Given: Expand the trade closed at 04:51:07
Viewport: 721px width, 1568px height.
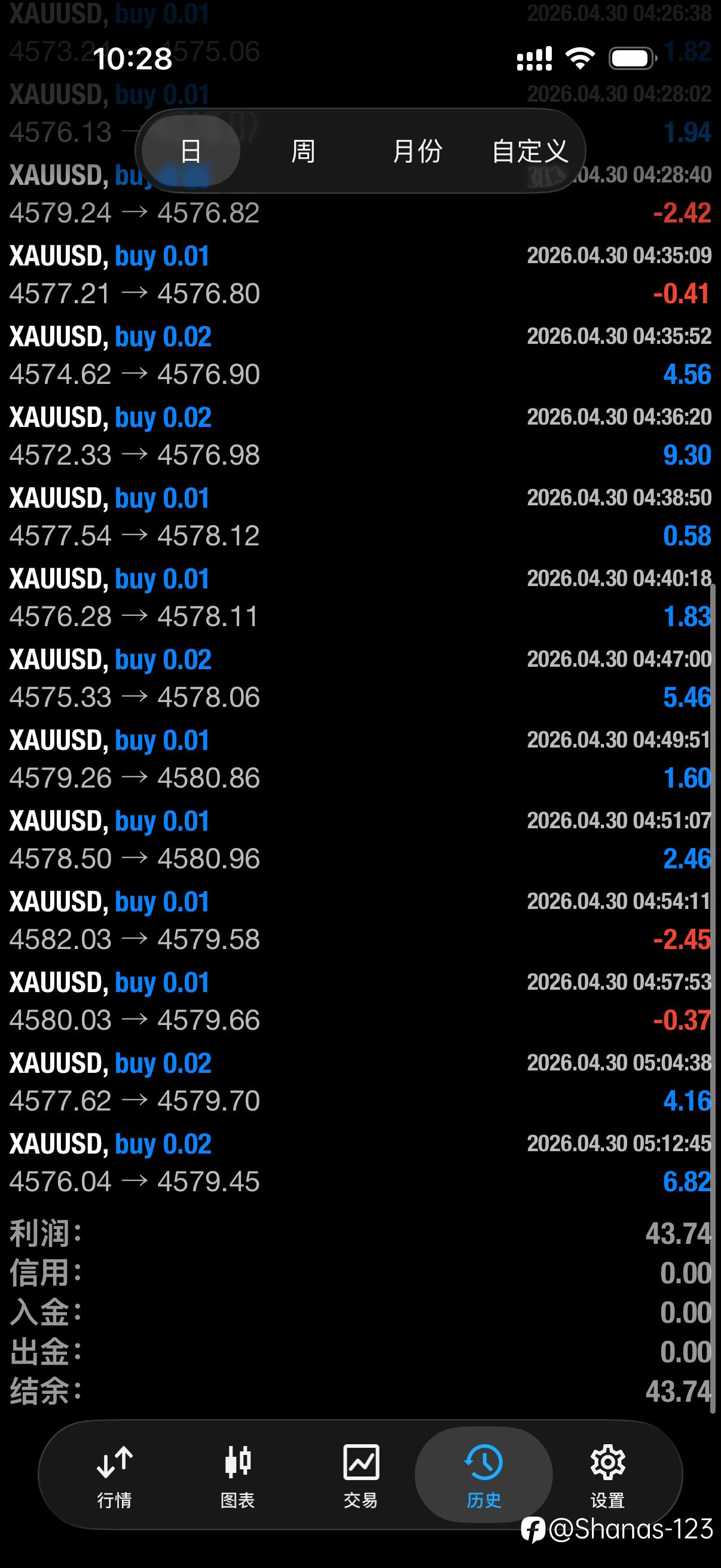Looking at the screenshot, I should tap(360, 840).
